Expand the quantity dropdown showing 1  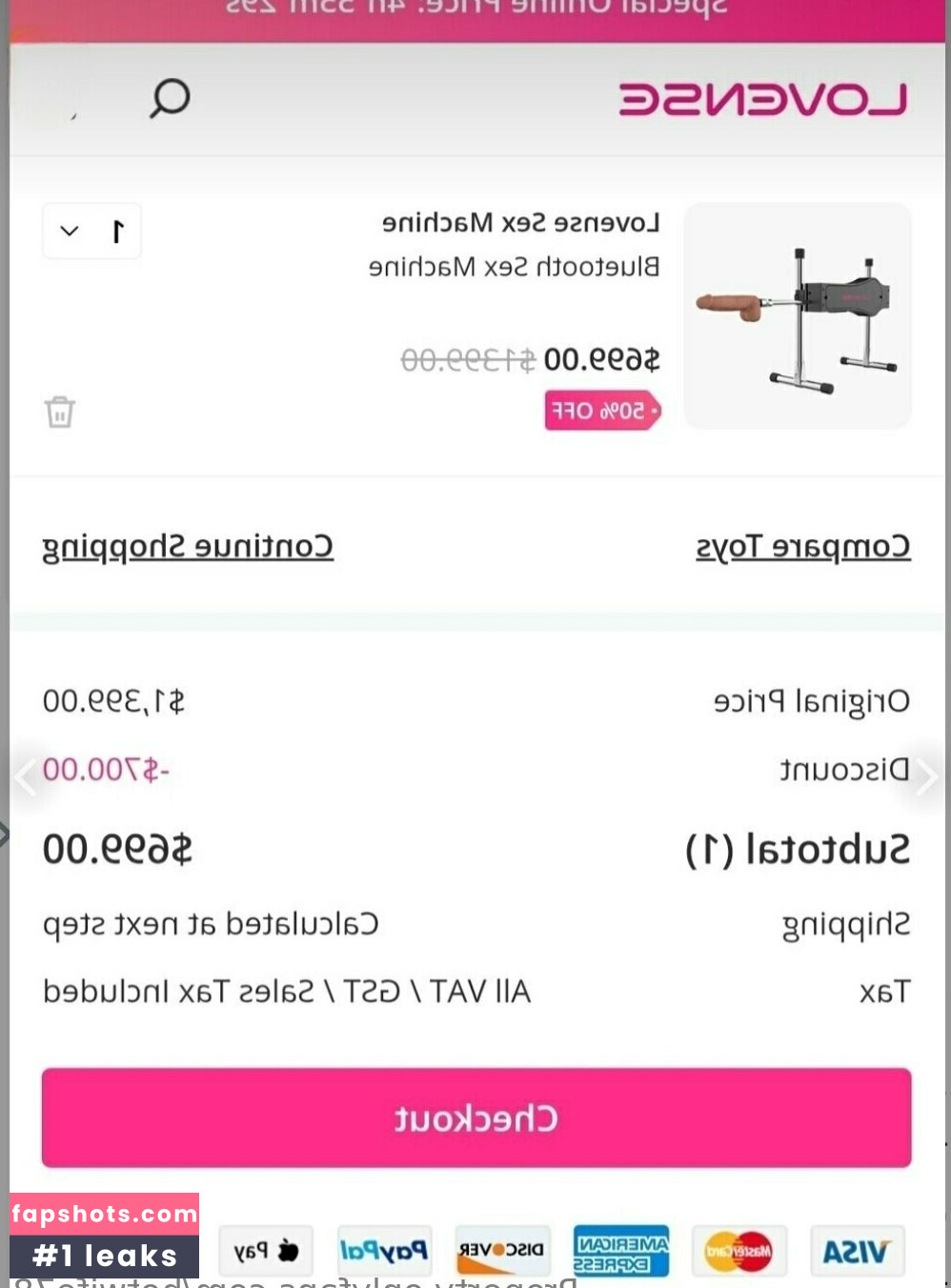[x=91, y=231]
